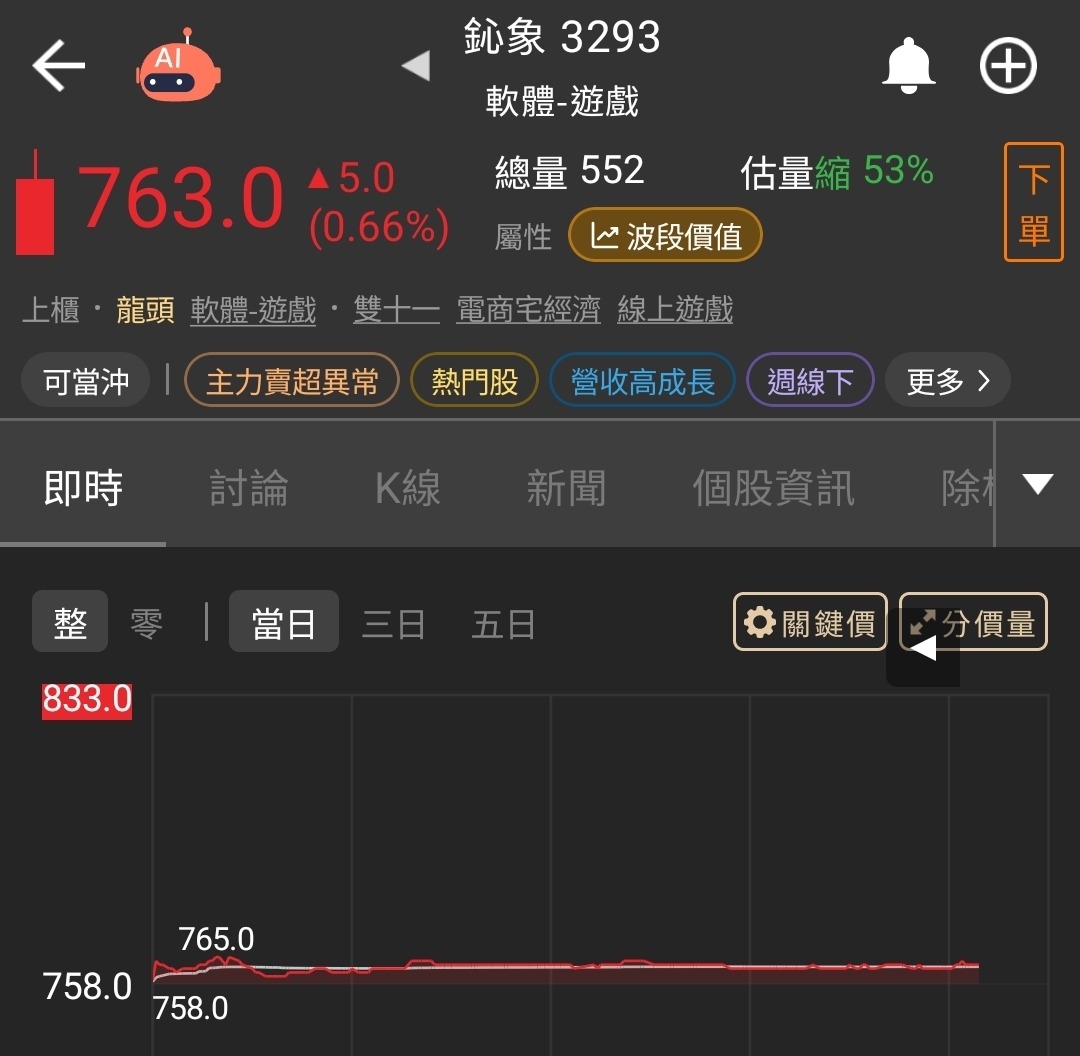The height and width of the screenshot is (1056, 1080).
Task: Go back with the arrow icon
Action: (58, 67)
